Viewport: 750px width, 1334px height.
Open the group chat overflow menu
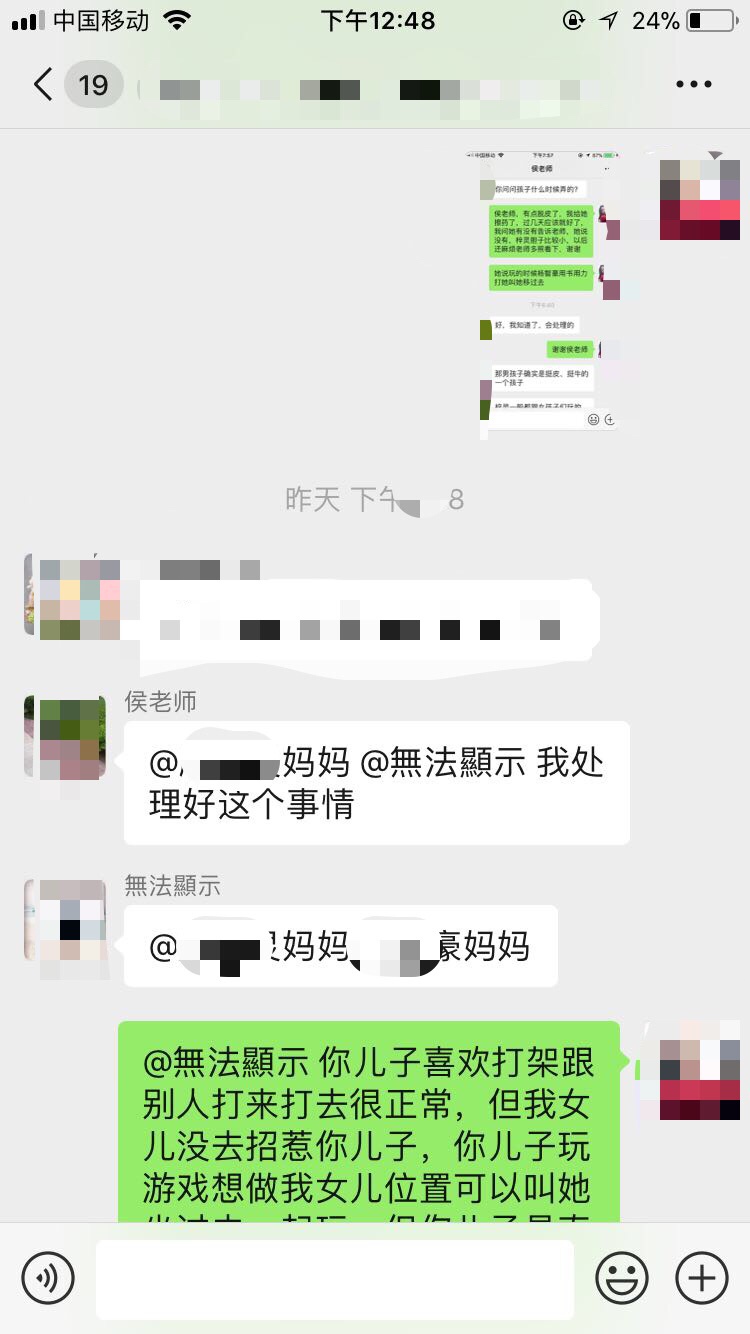[693, 85]
